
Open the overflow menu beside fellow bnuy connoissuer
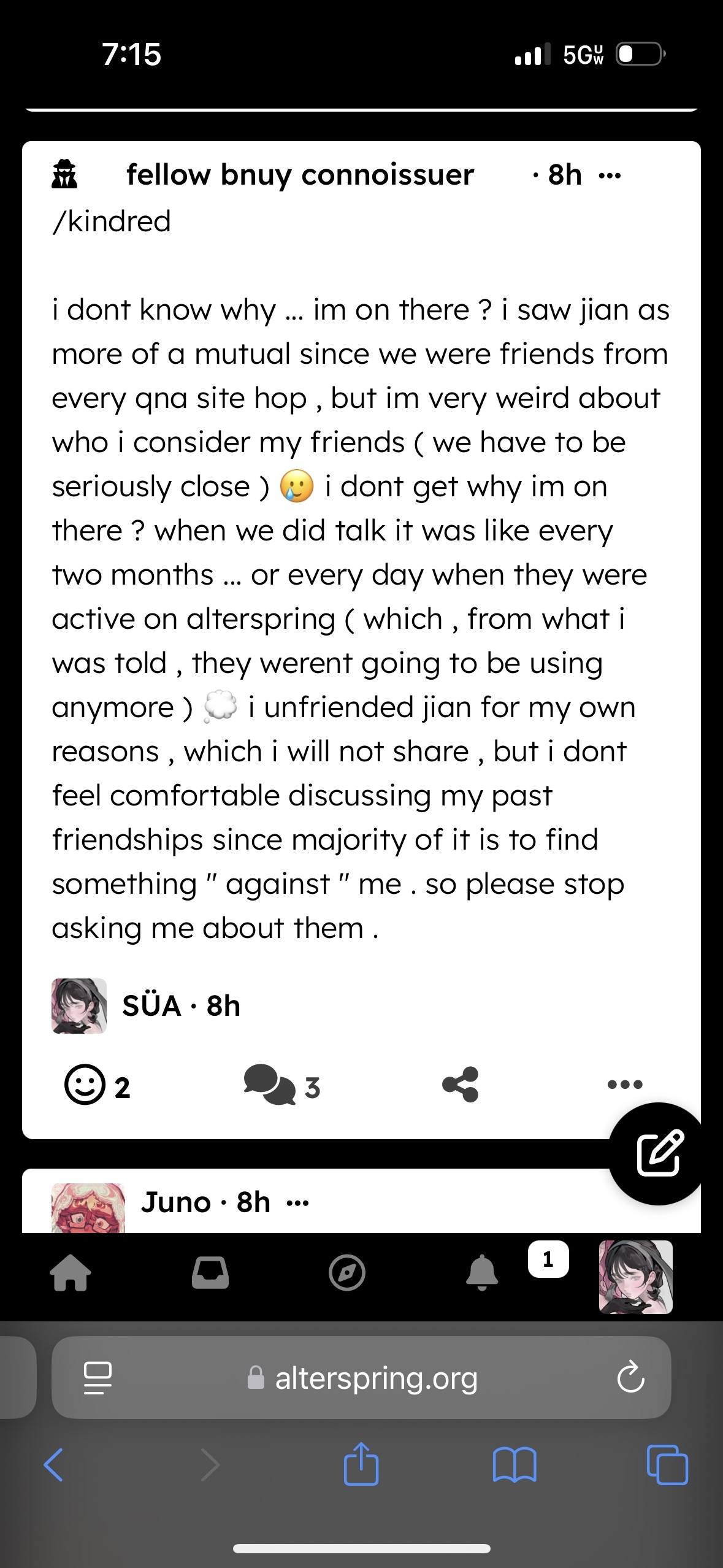click(610, 176)
